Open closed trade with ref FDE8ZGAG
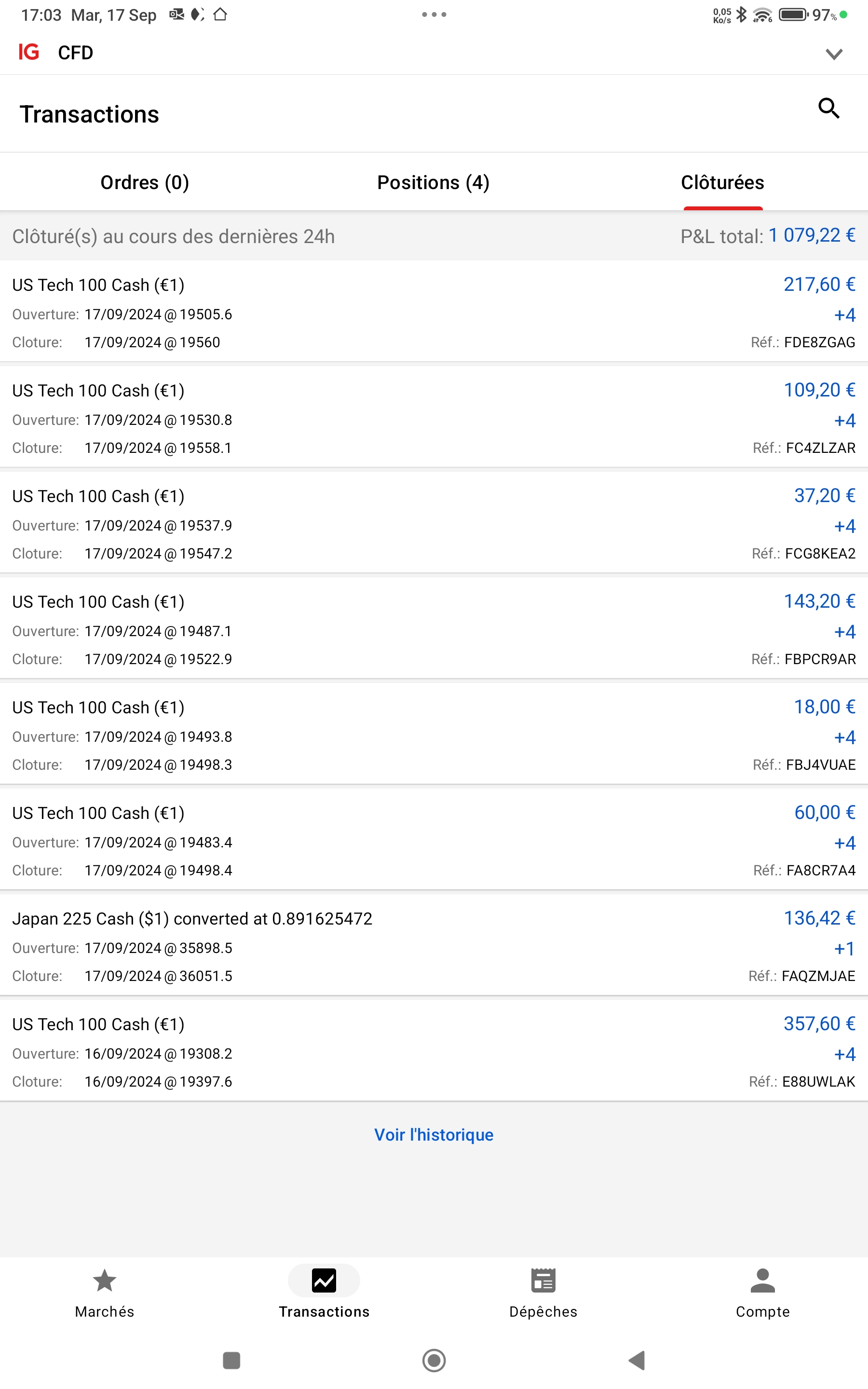This screenshot has width=868, height=1389. point(434,313)
